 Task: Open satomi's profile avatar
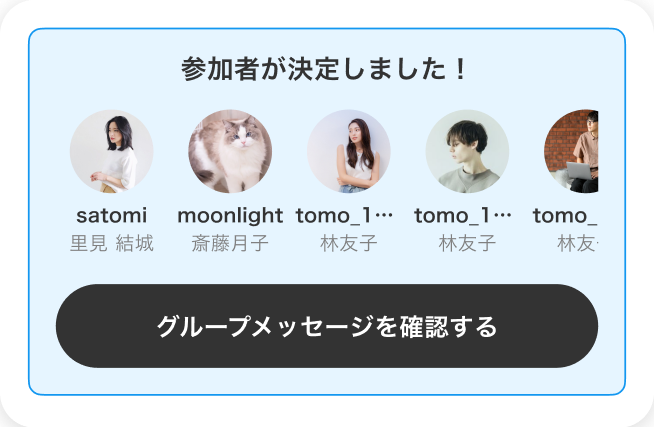112,151
